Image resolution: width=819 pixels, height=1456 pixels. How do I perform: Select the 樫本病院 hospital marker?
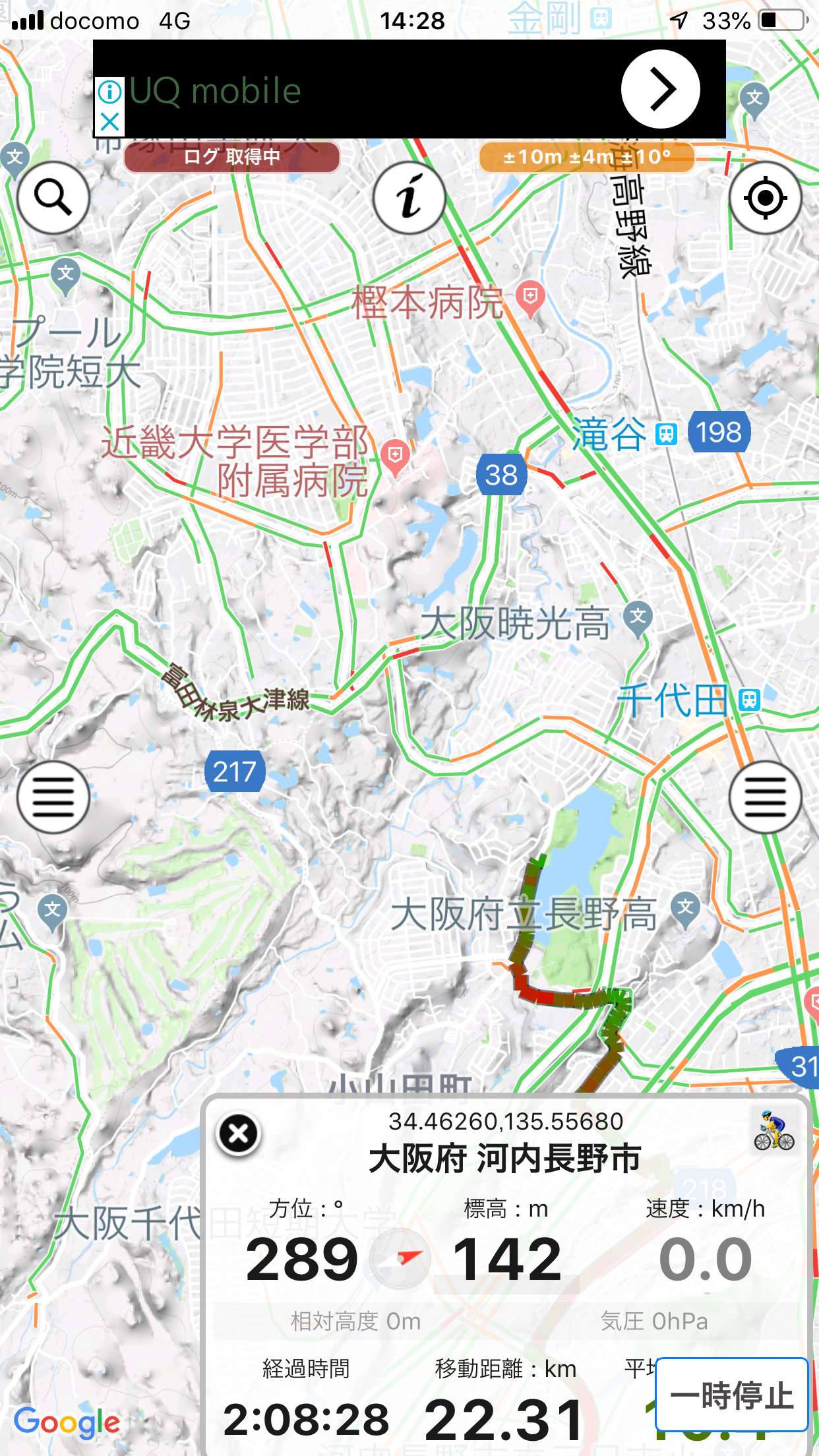[x=531, y=299]
